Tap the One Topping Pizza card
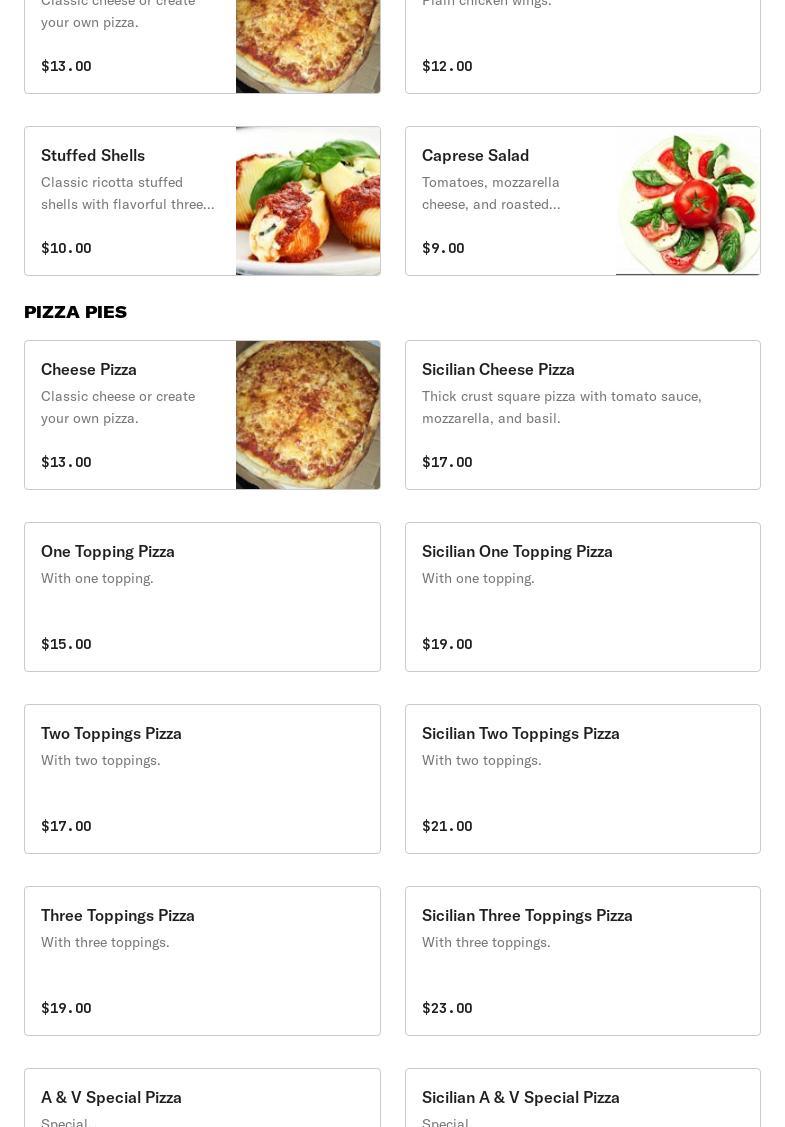 coord(202,597)
